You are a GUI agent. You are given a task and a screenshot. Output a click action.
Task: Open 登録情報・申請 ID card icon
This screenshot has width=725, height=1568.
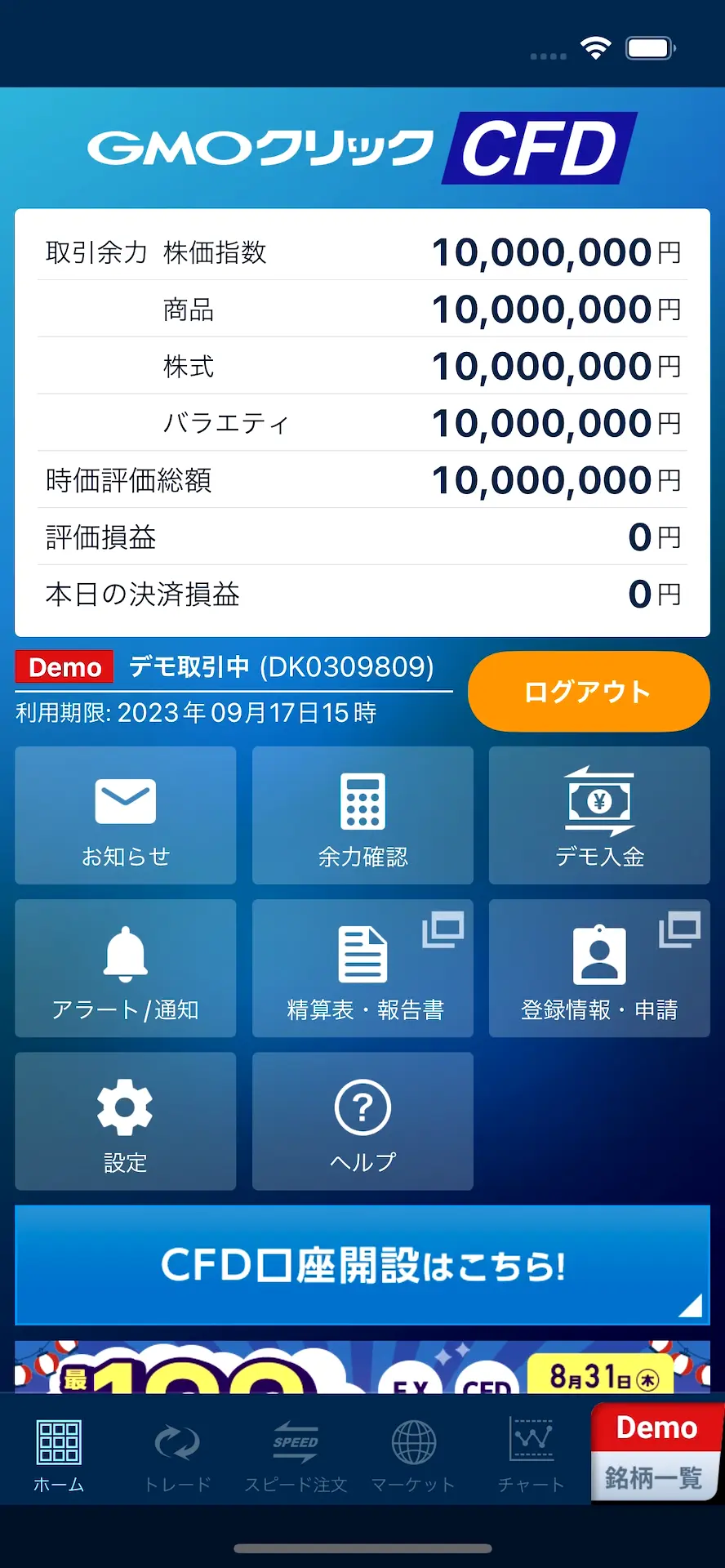click(x=598, y=968)
